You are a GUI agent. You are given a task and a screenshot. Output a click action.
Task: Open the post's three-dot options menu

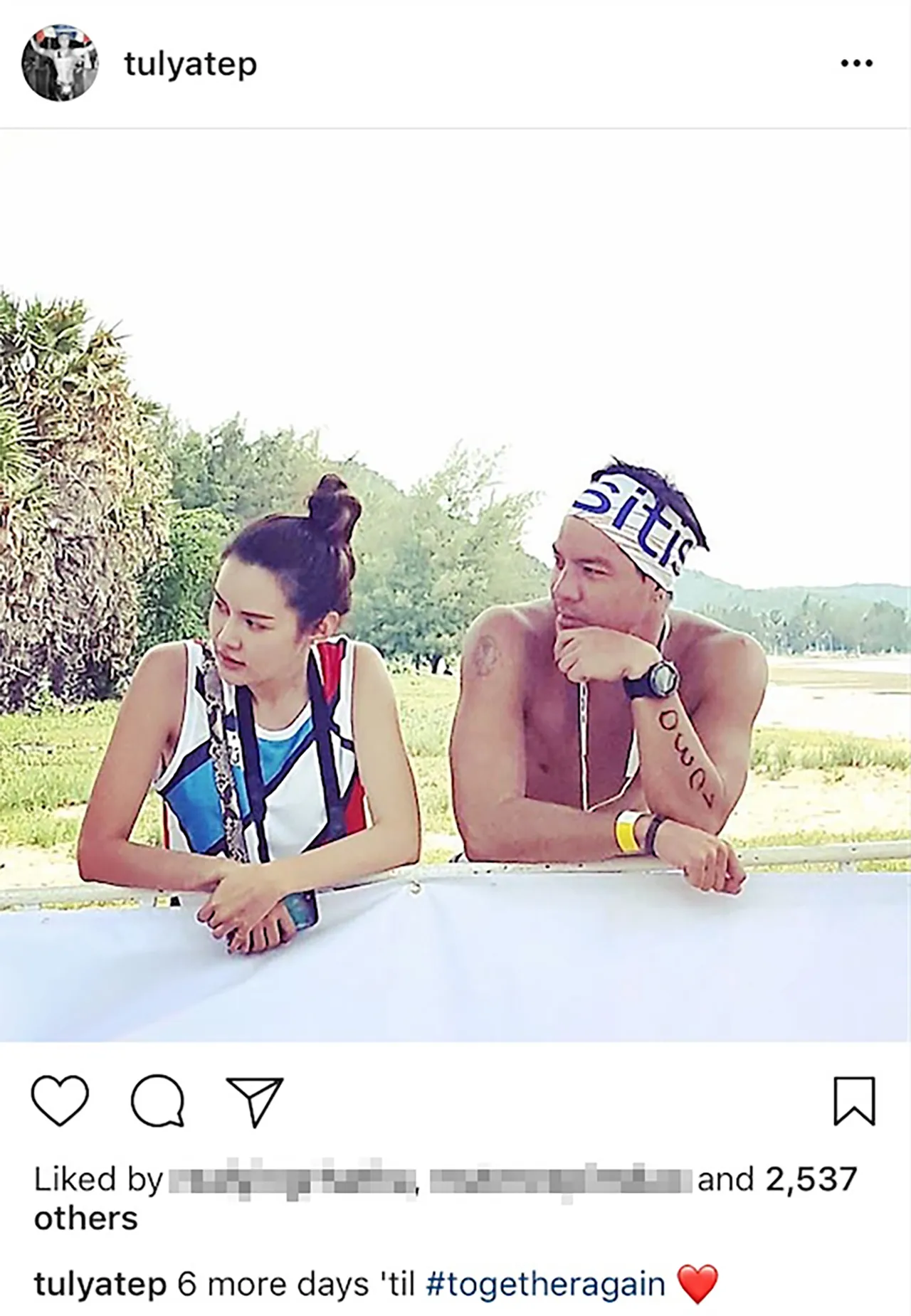(x=856, y=63)
